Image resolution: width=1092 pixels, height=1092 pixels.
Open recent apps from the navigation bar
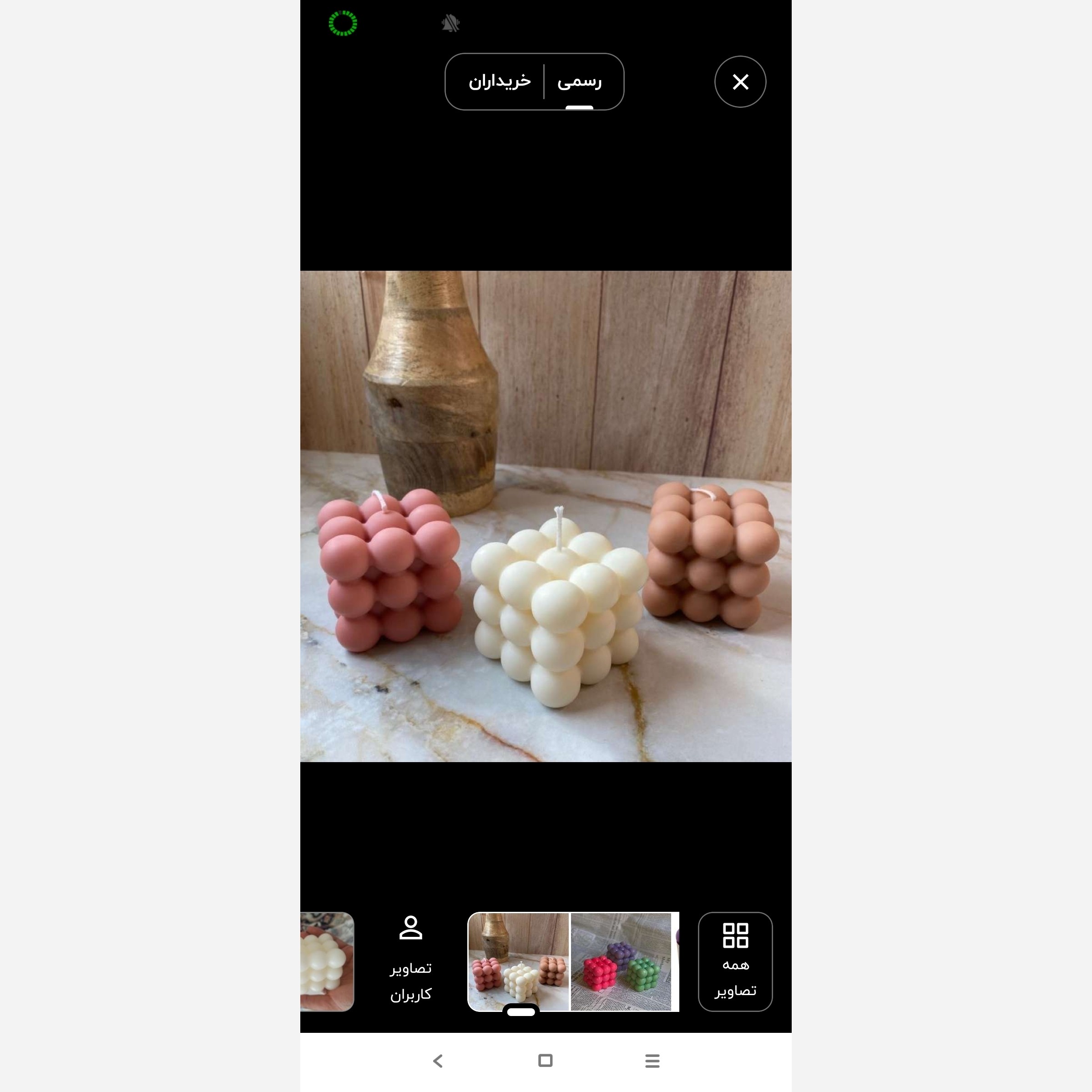[x=652, y=1061]
